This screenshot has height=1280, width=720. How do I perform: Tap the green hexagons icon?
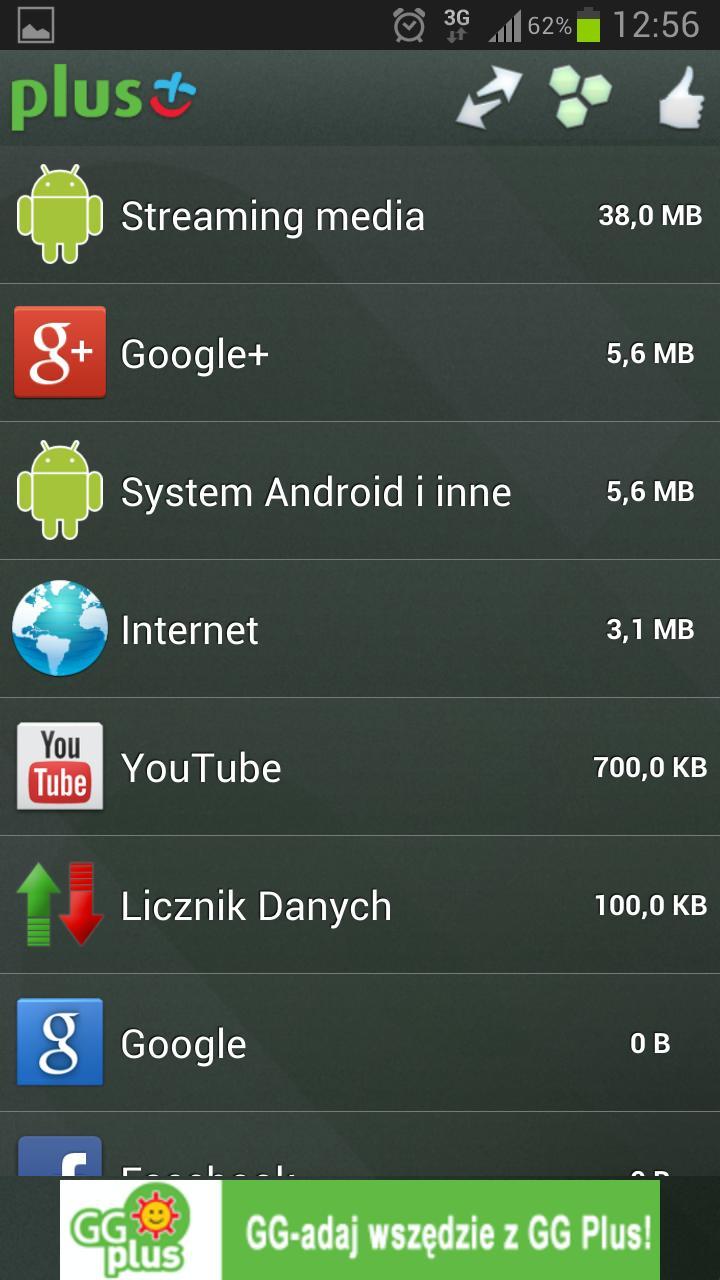(580, 97)
